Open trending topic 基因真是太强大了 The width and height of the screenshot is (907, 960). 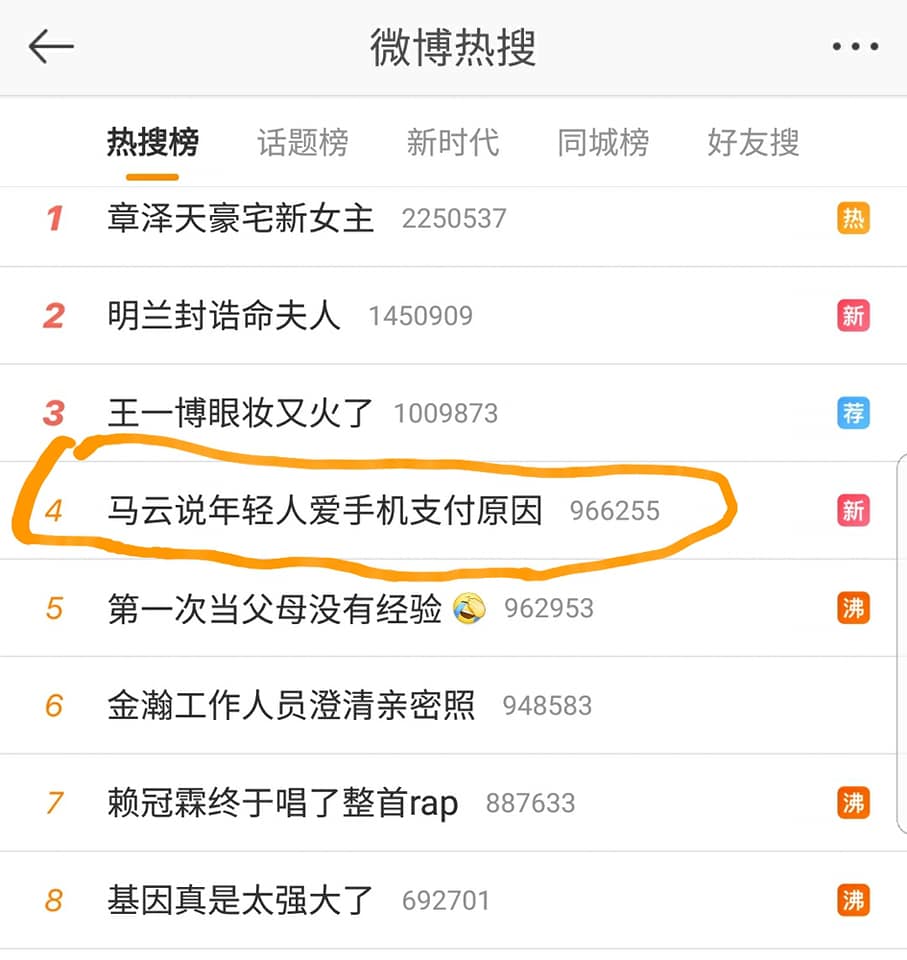click(240, 901)
